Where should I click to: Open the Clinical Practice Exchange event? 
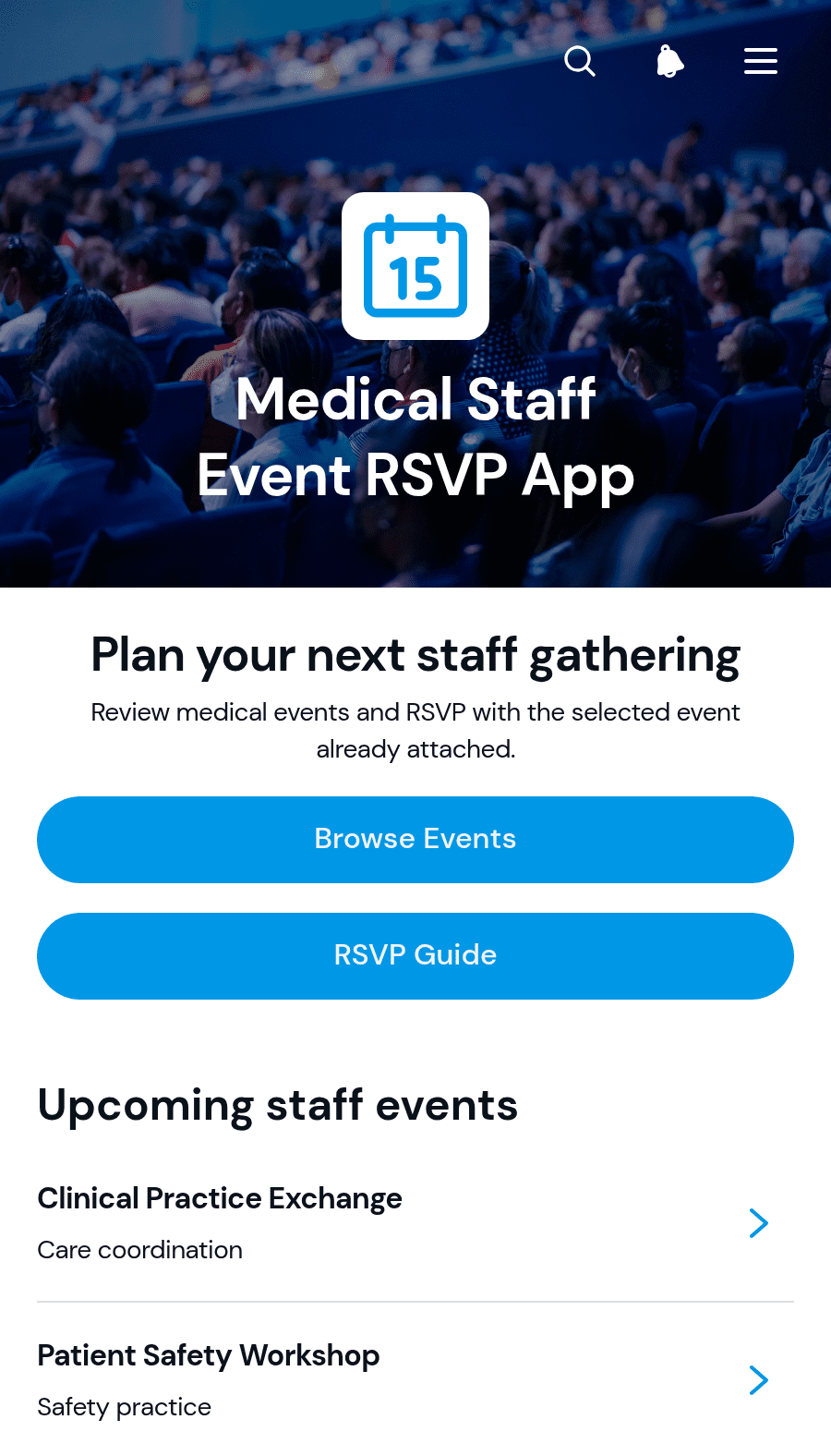tap(415, 1224)
